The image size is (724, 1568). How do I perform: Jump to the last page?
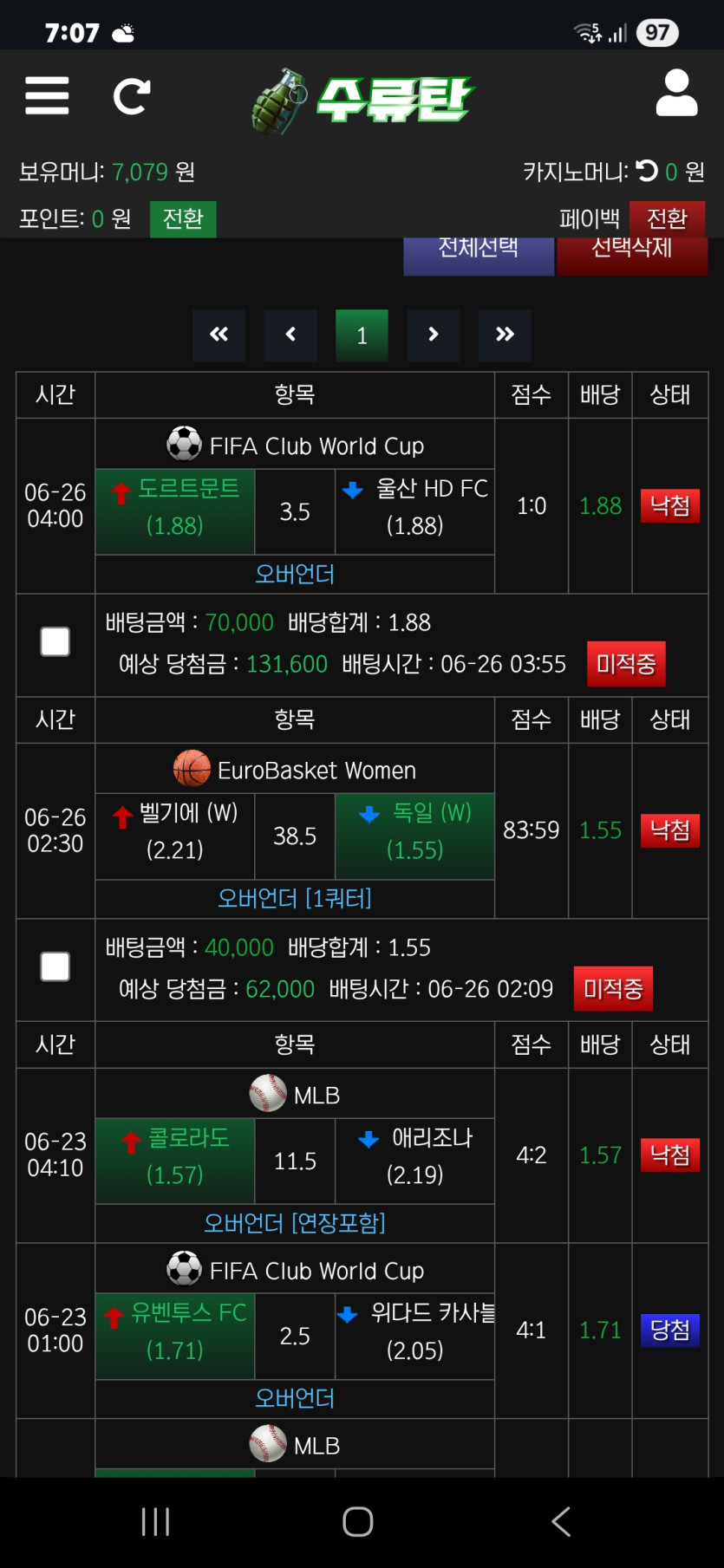click(505, 335)
